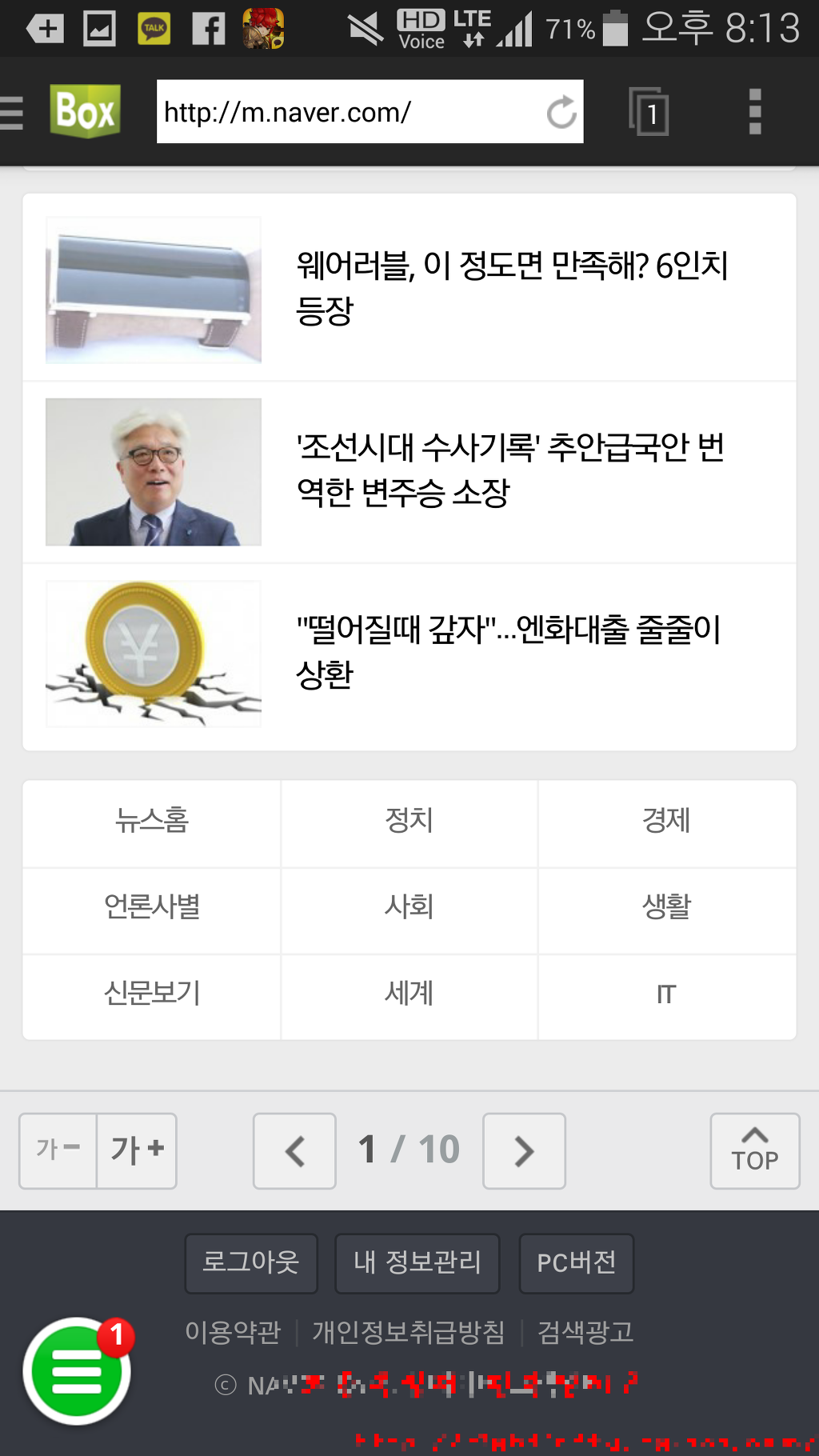Select the 사회 news category
Image resolution: width=819 pixels, height=1456 pixels.
(409, 908)
